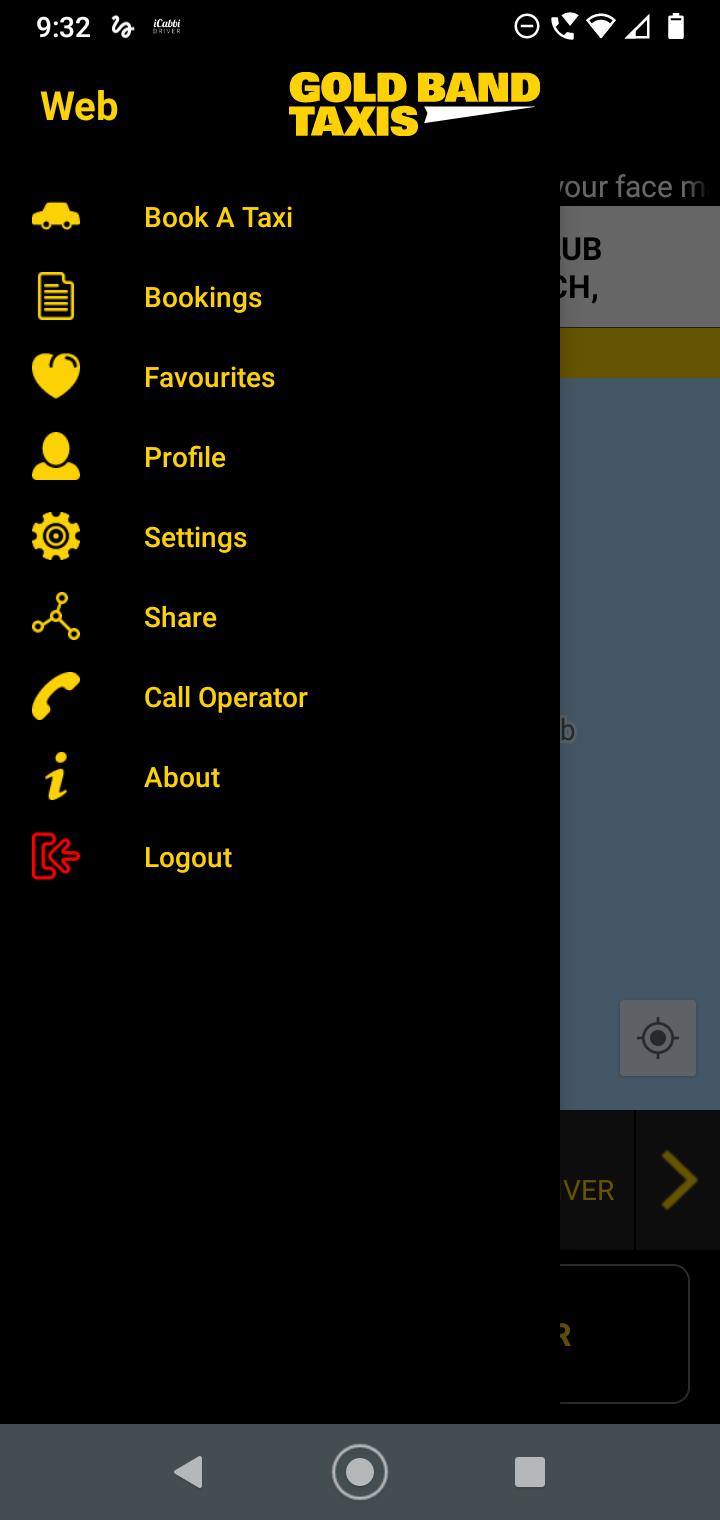The height and width of the screenshot is (1520, 720).
Task: Tap the system back button
Action: (x=188, y=1472)
